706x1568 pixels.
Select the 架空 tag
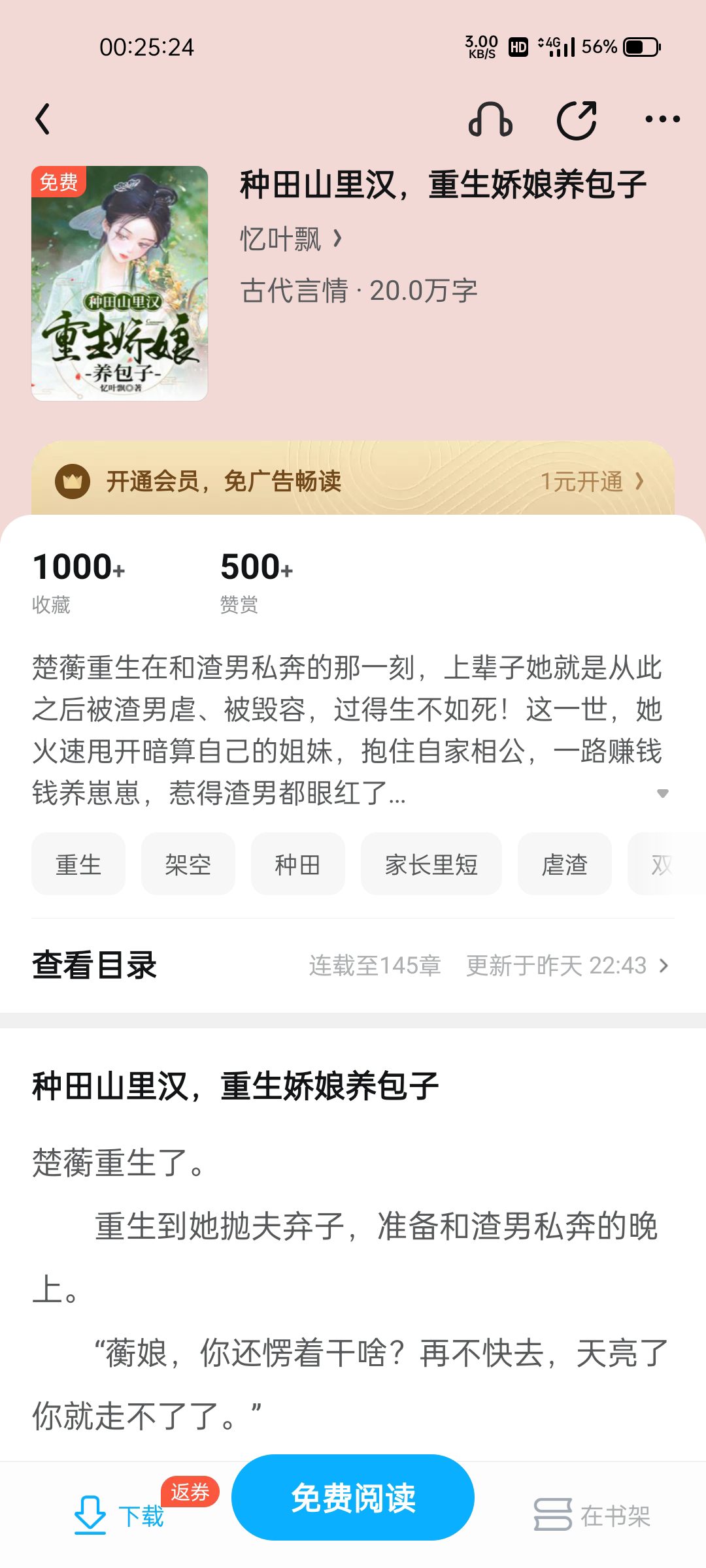pos(188,864)
